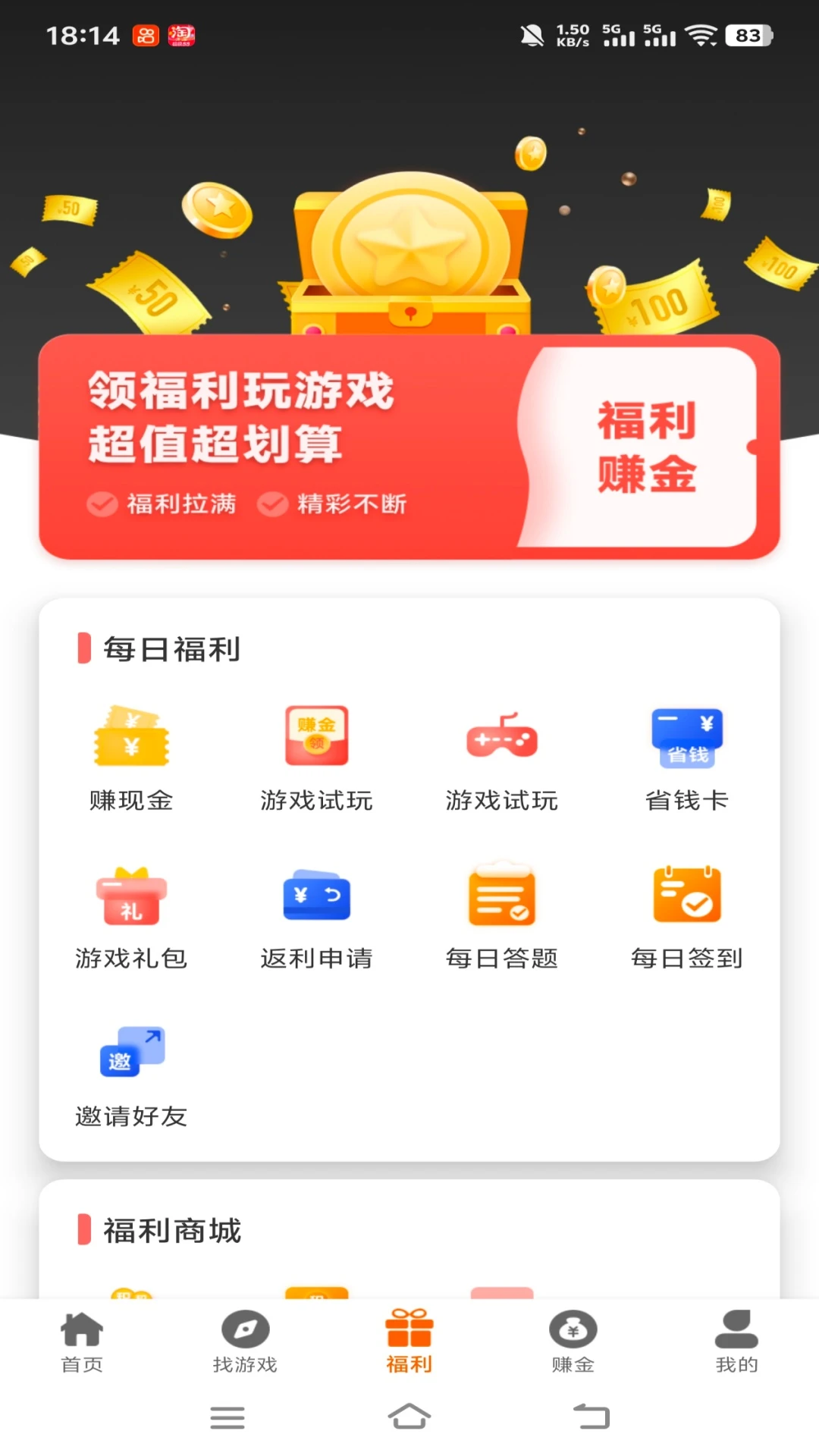Image resolution: width=819 pixels, height=1456 pixels.
Task: Switch to the 首页 tab
Action: [82, 1341]
